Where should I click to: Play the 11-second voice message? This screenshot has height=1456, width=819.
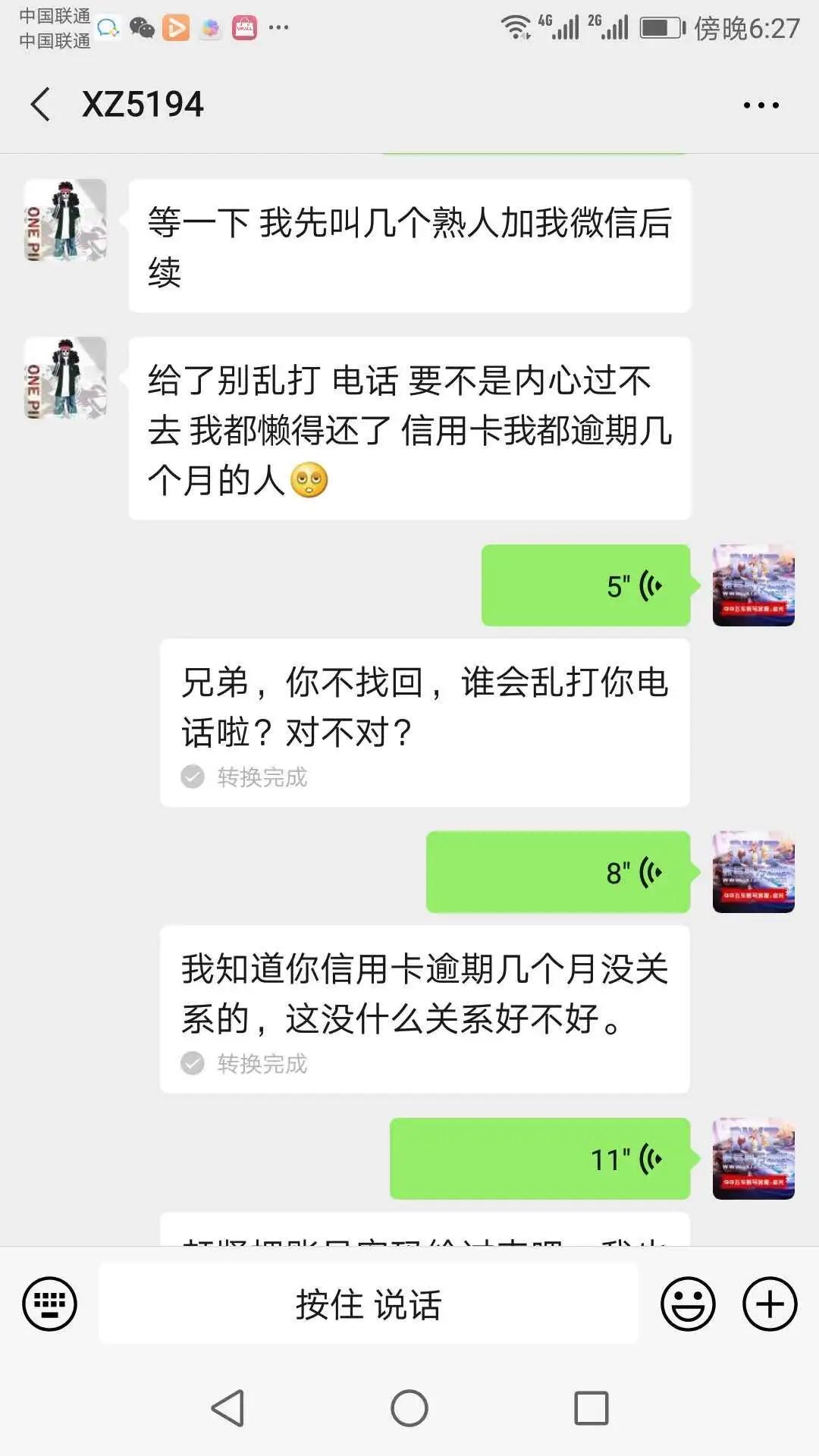[x=538, y=1159]
